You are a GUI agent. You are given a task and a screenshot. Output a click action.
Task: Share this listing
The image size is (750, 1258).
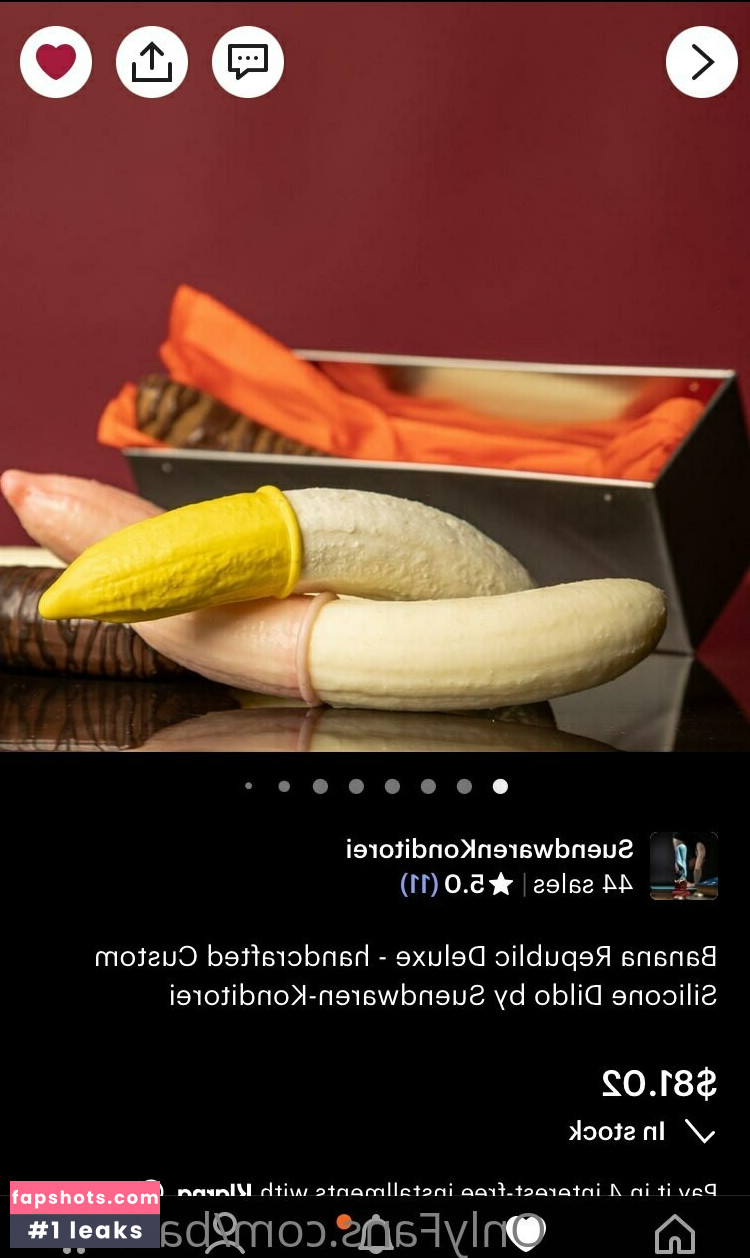152,62
